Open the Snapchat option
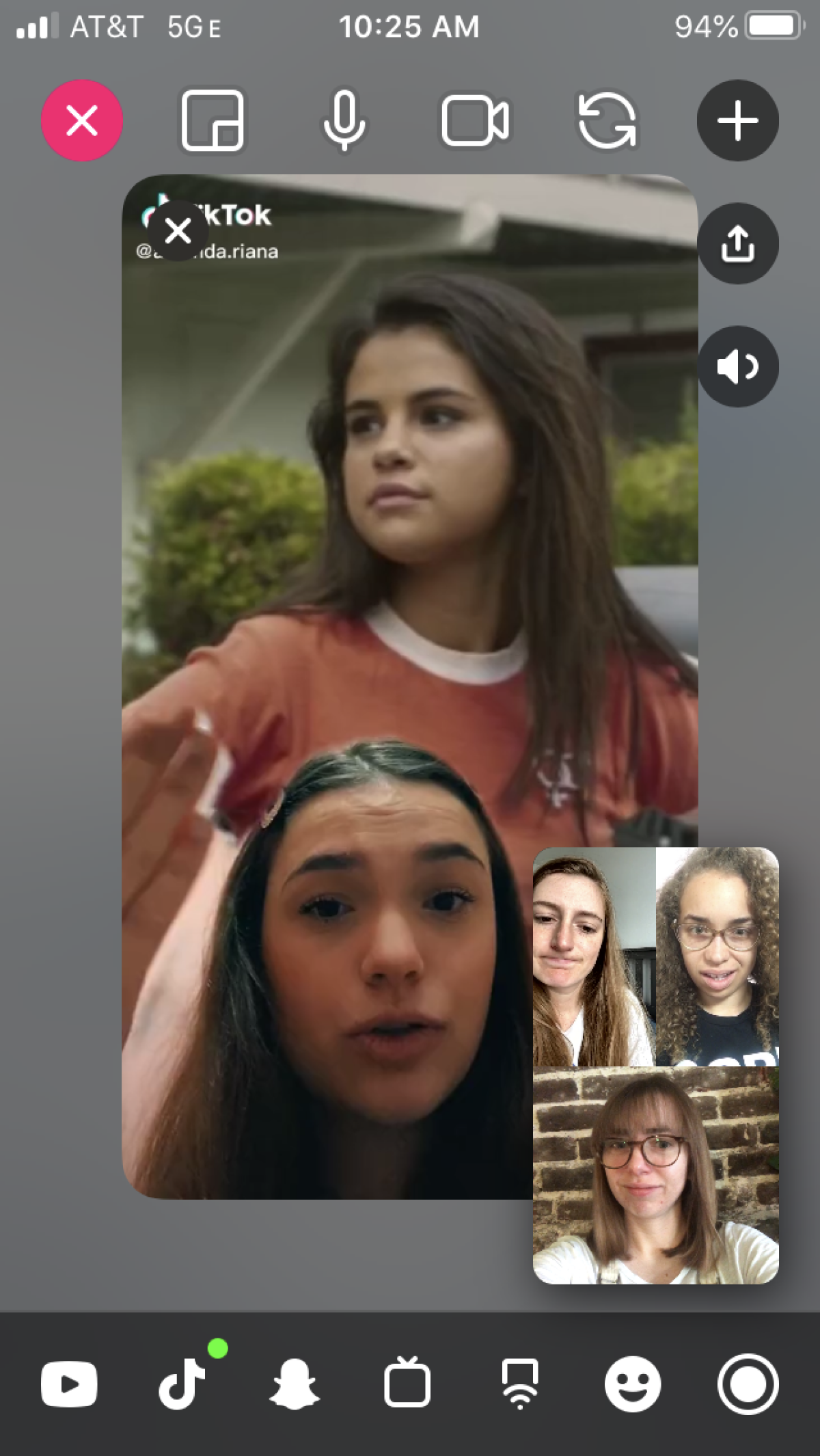Viewport: 820px width, 1456px height. tap(295, 1384)
